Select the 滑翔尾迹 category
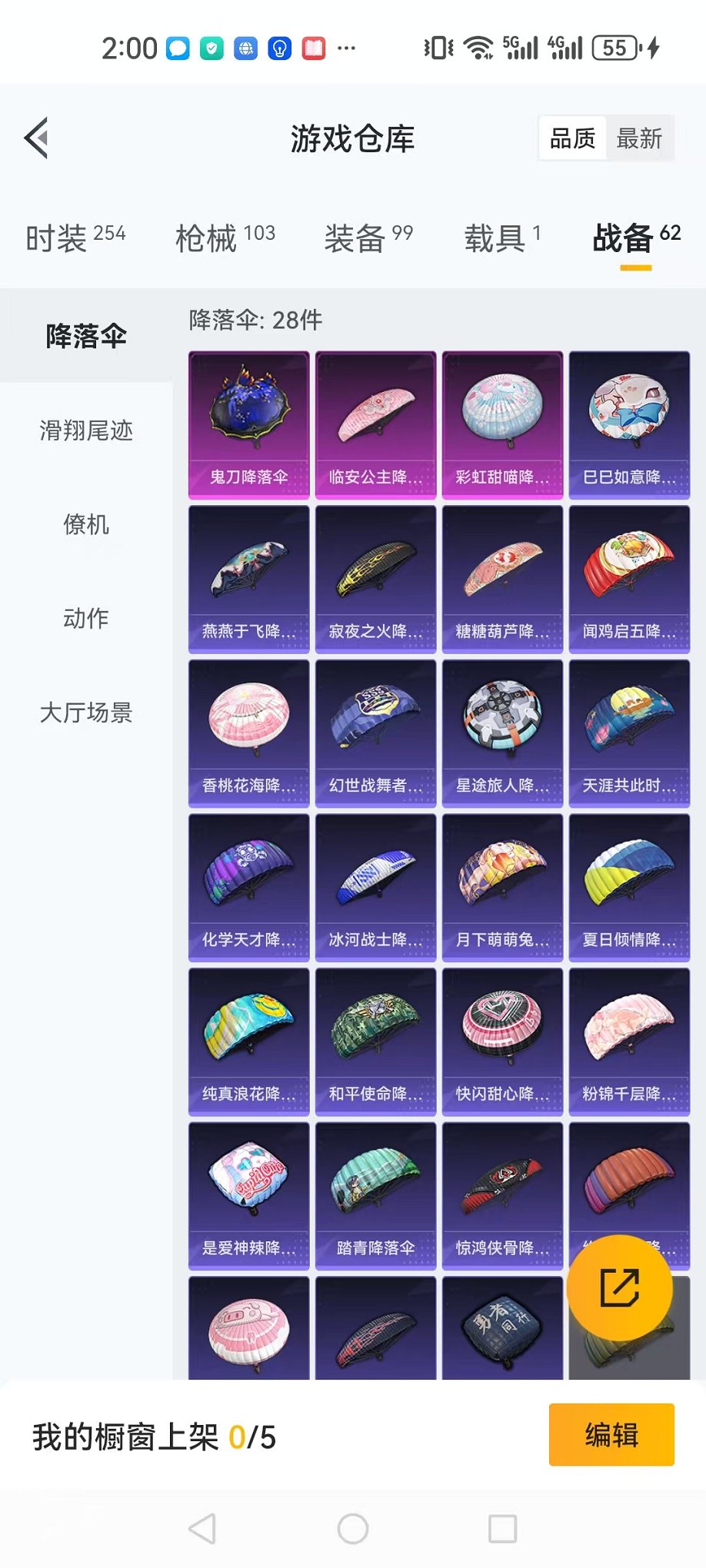Image resolution: width=706 pixels, height=1568 pixels. click(x=86, y=430)
